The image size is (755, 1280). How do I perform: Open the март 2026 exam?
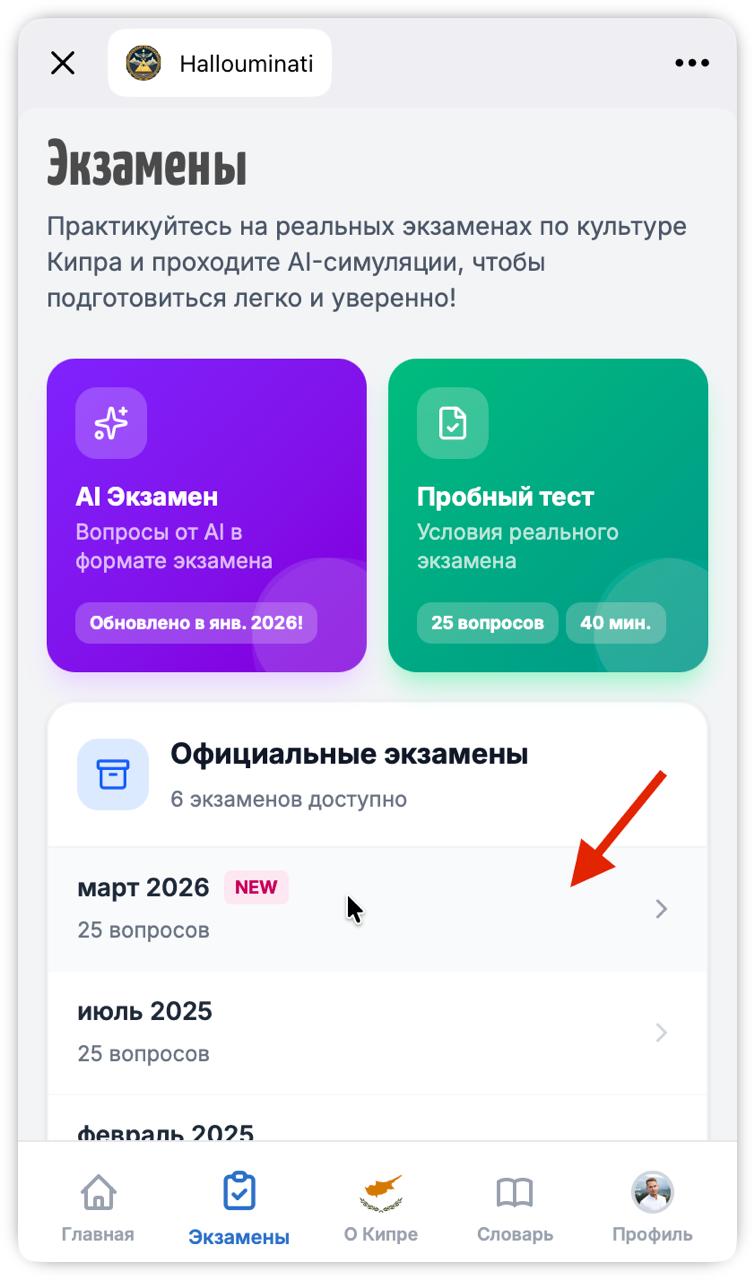click(x=376, y=908)
